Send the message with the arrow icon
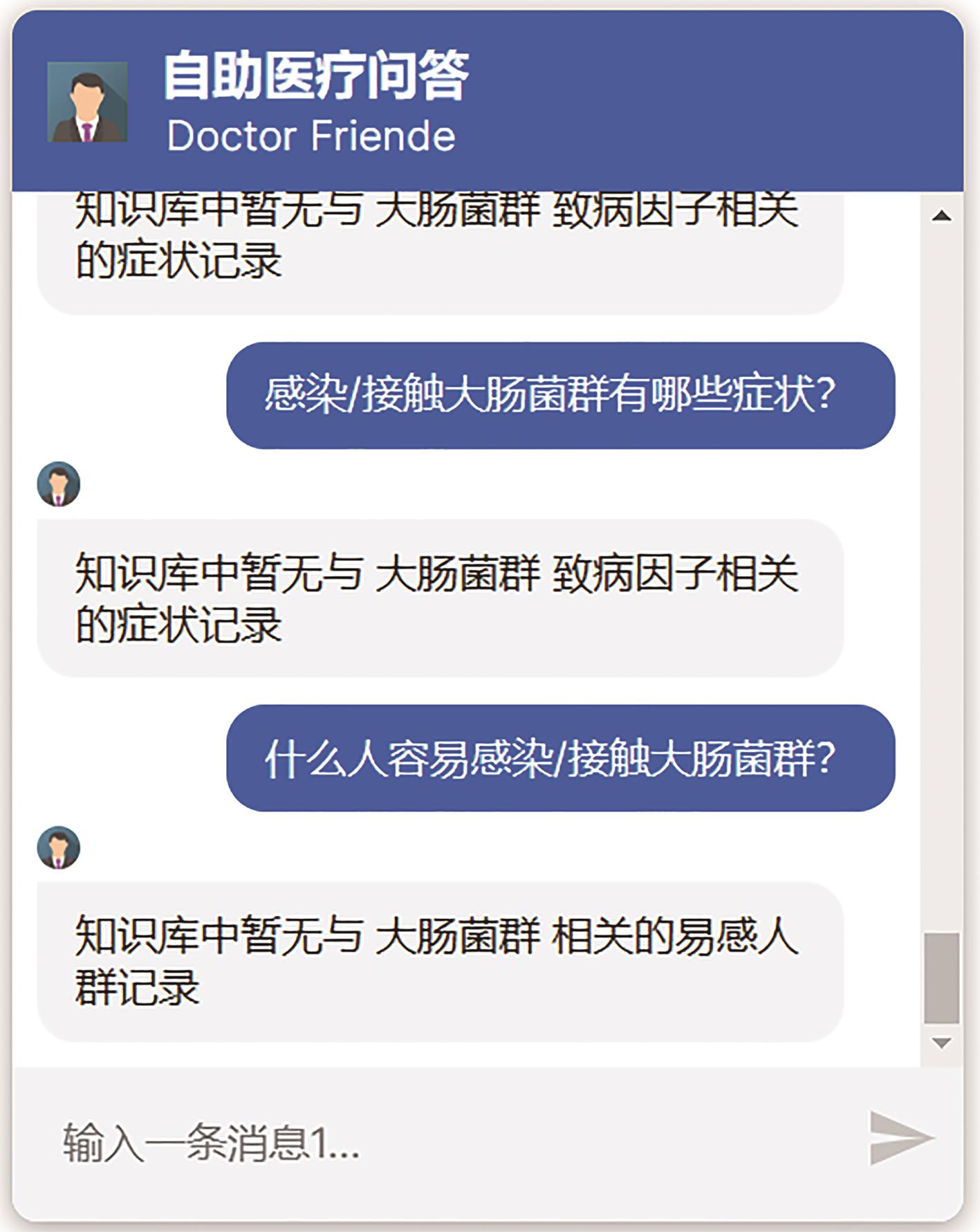The width and height of the screenshot is (980, 1232). pos(900,1138)
